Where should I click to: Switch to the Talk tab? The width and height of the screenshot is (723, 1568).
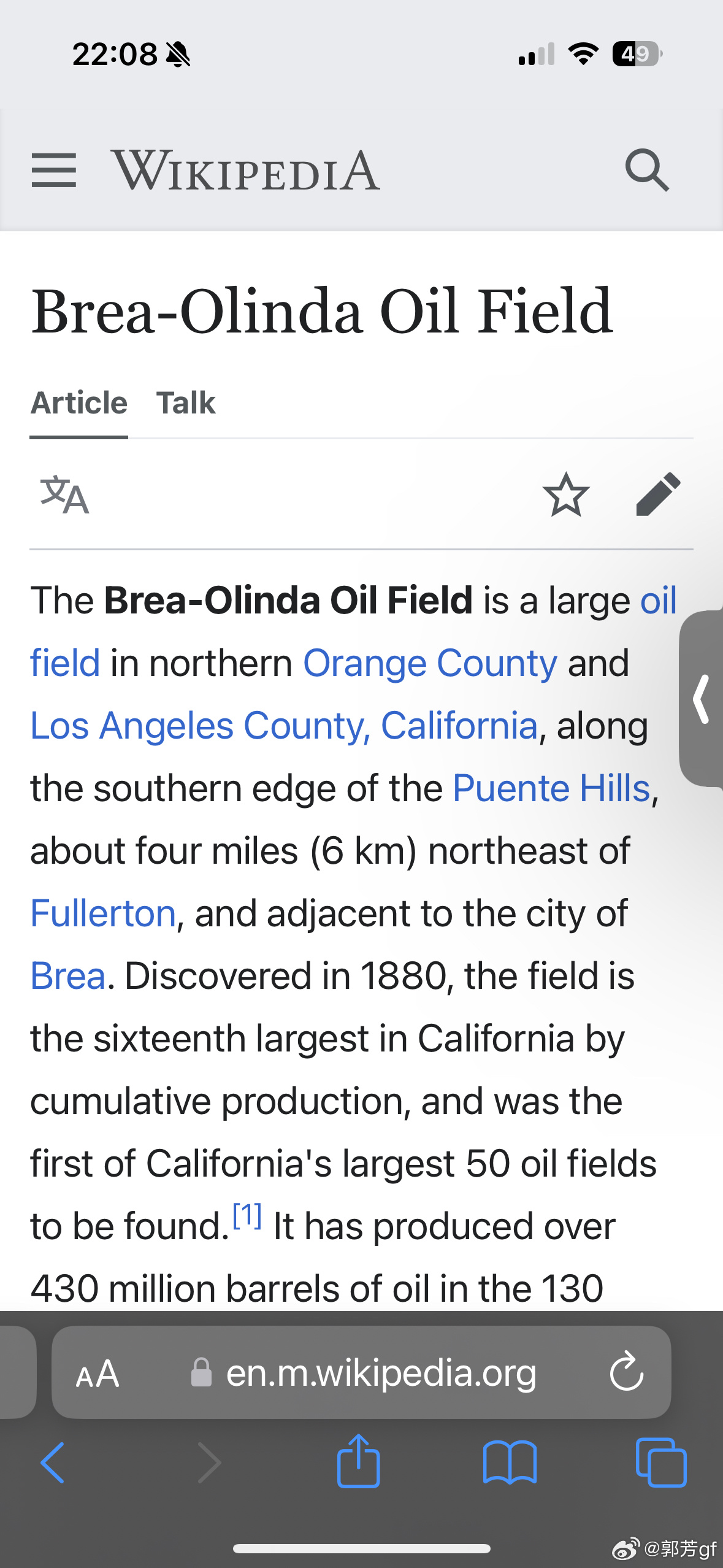[186, 403]
